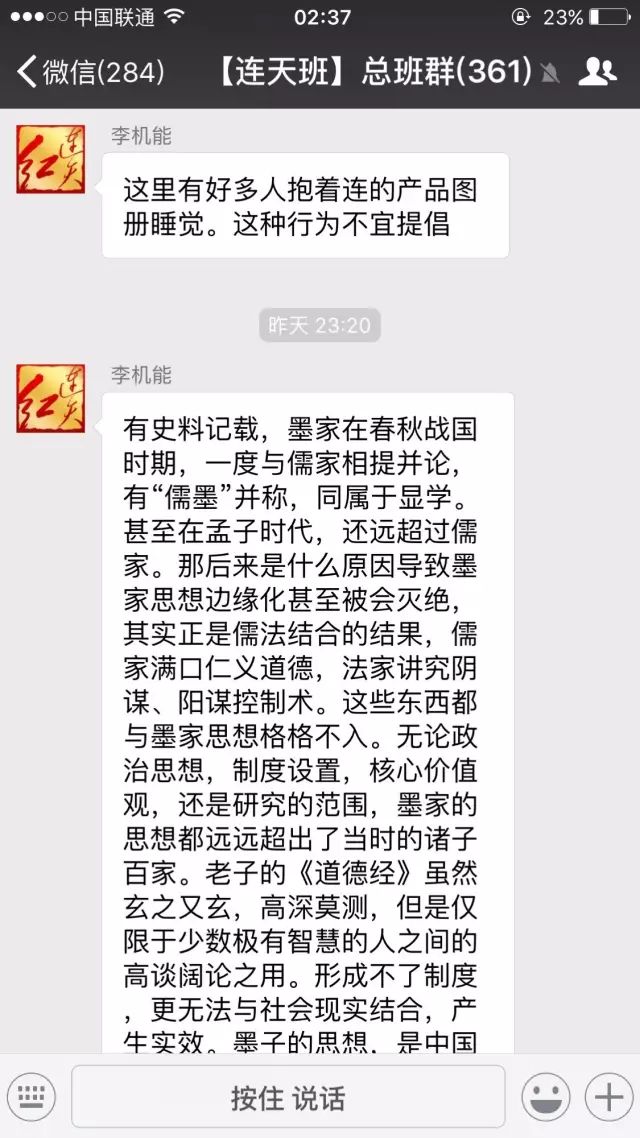Go back to the 微信 chat list
The height and width of the screenshot is (1138, 640).
pyautogui.click(x=91, y=72)
